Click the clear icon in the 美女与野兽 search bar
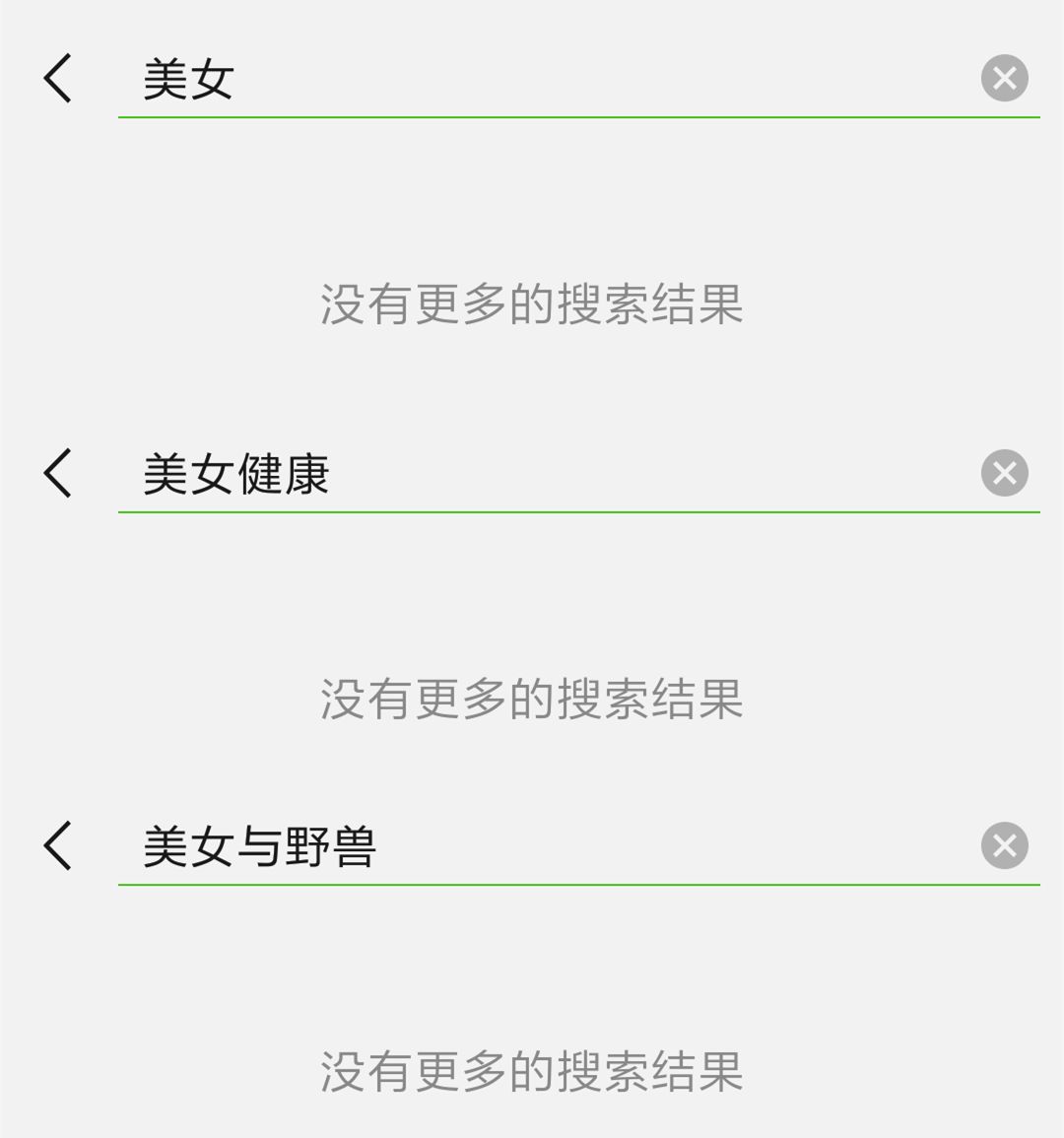Viewport: 1064px width, 1138px height. 1003,844
